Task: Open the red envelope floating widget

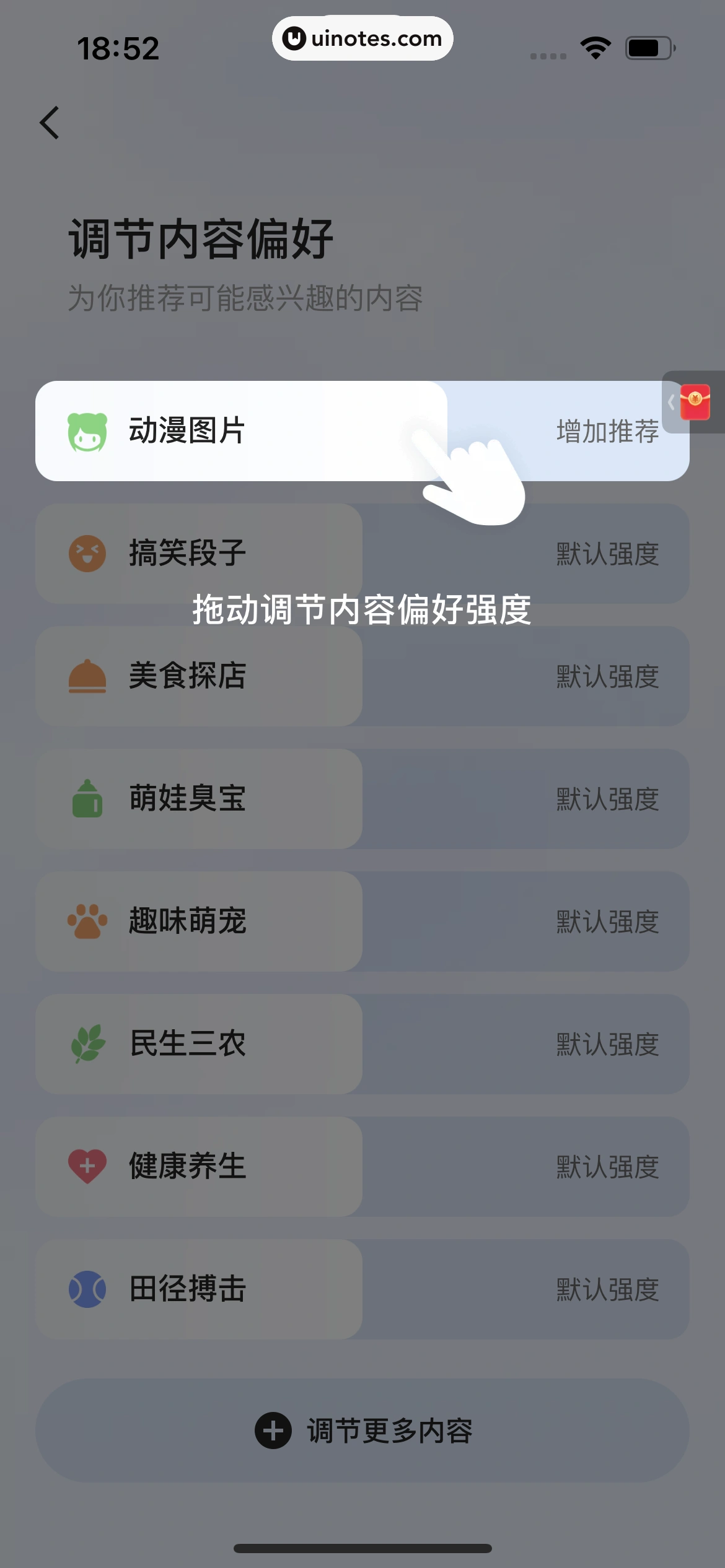Action: [x=695, y=402]
